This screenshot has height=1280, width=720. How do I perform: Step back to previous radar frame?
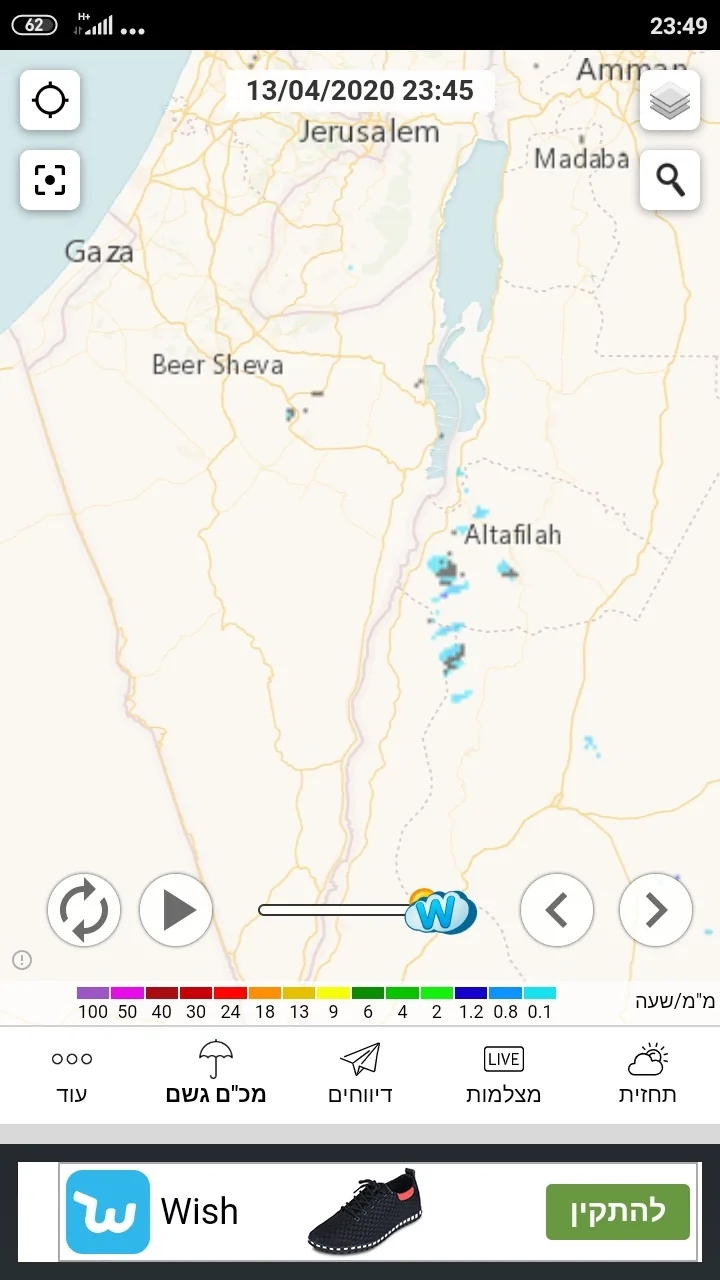point(557,910)
